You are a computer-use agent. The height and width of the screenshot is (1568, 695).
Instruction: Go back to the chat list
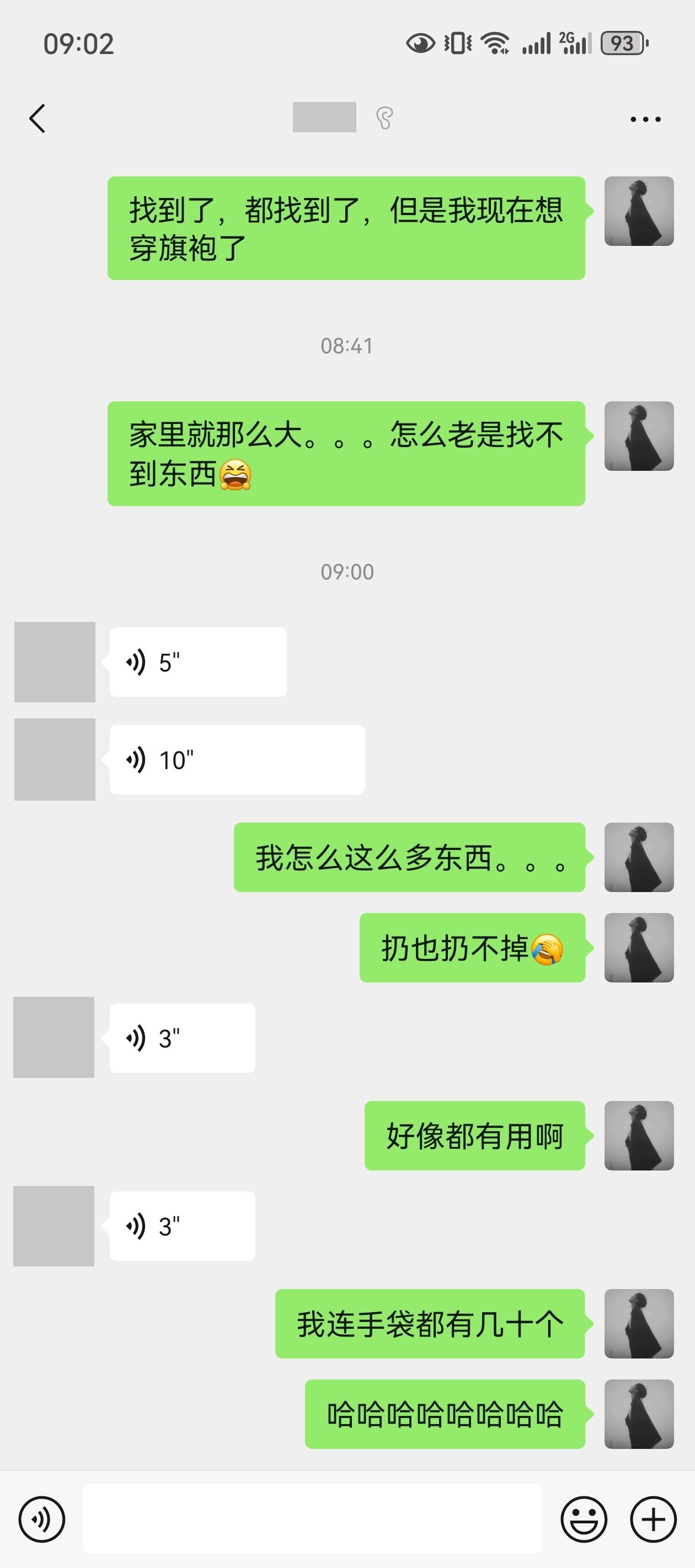pyautogui.click(x=37, y=118)
